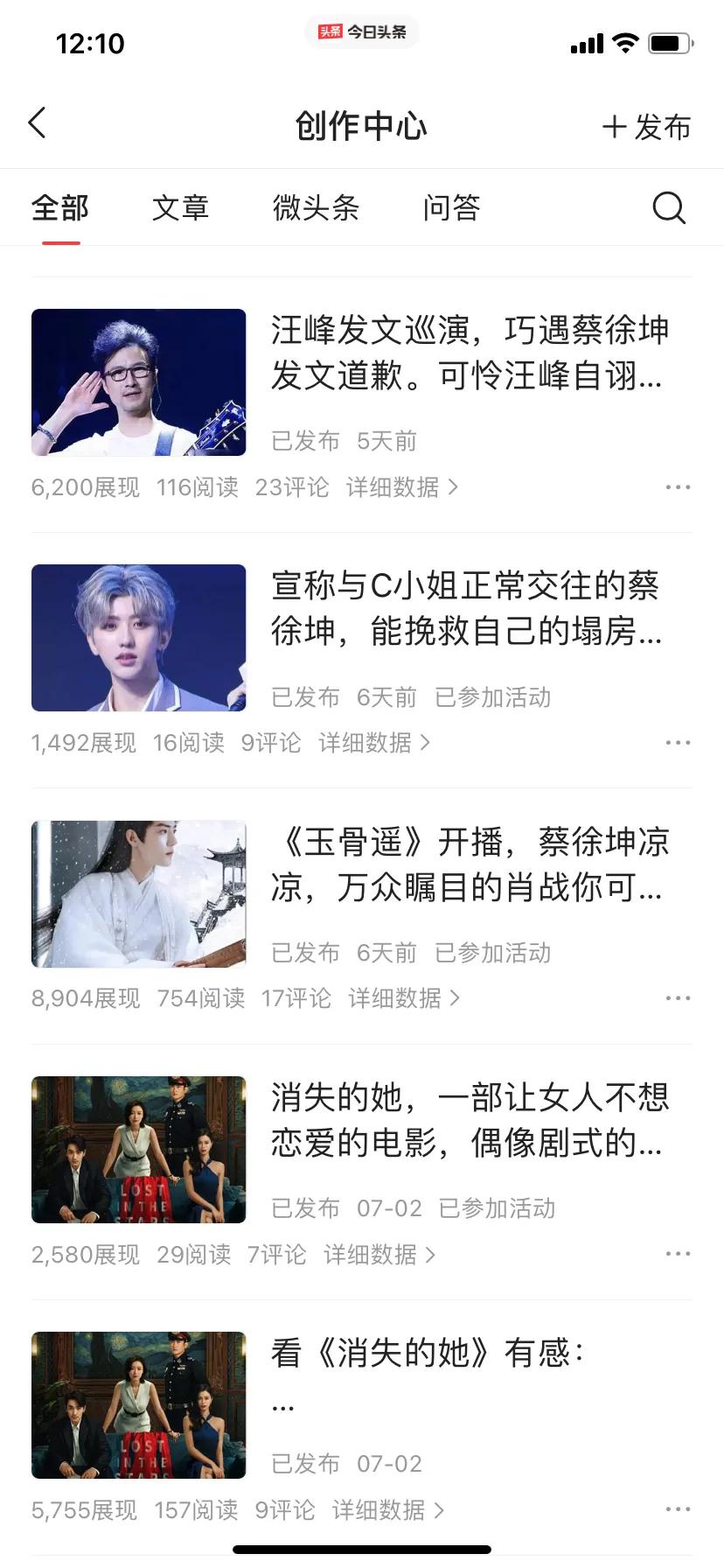Viewport: 724px width, 1568px height.
Task: Open more options for the 汪峰 article
Action: tap(678, 486)
